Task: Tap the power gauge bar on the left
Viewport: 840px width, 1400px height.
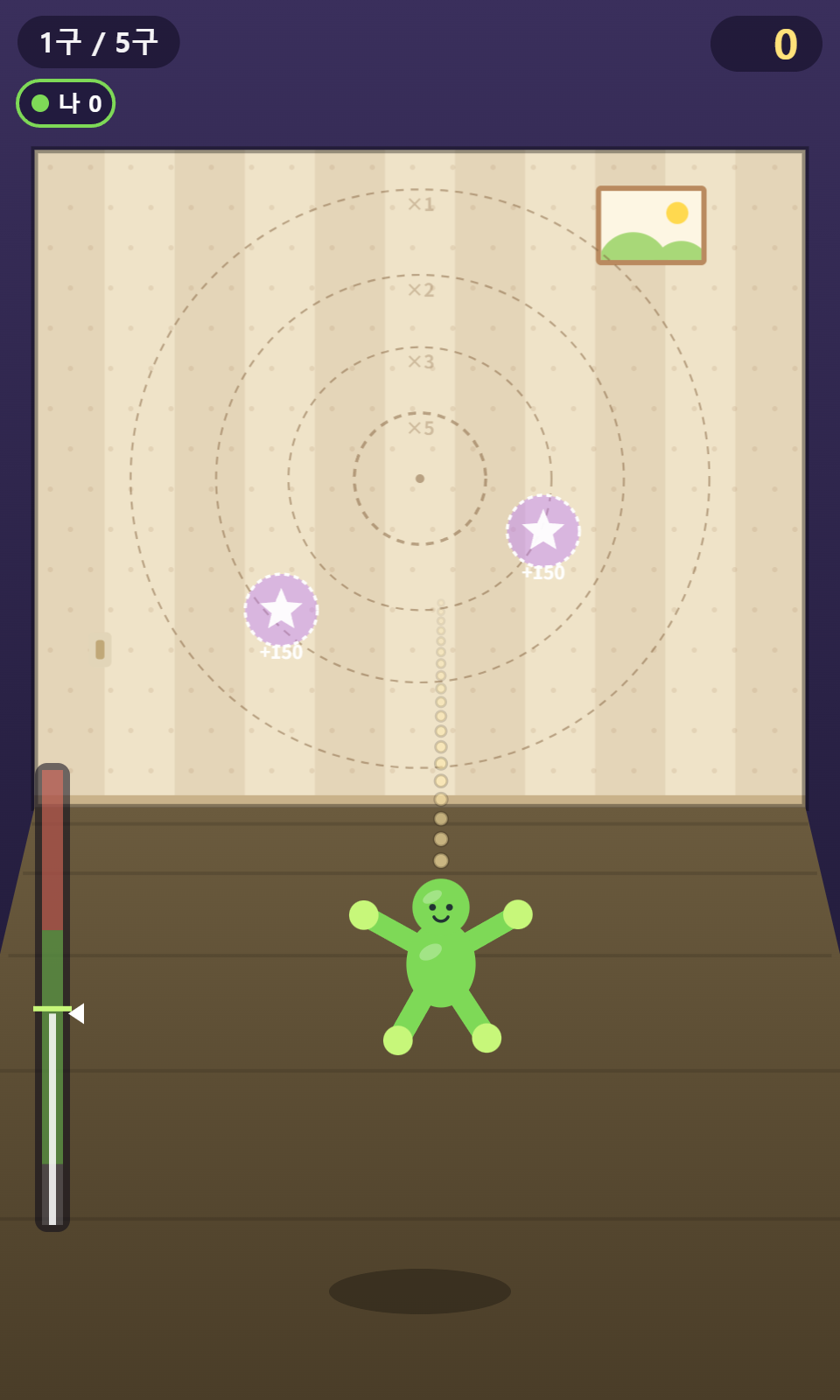Action: point(52,997)
